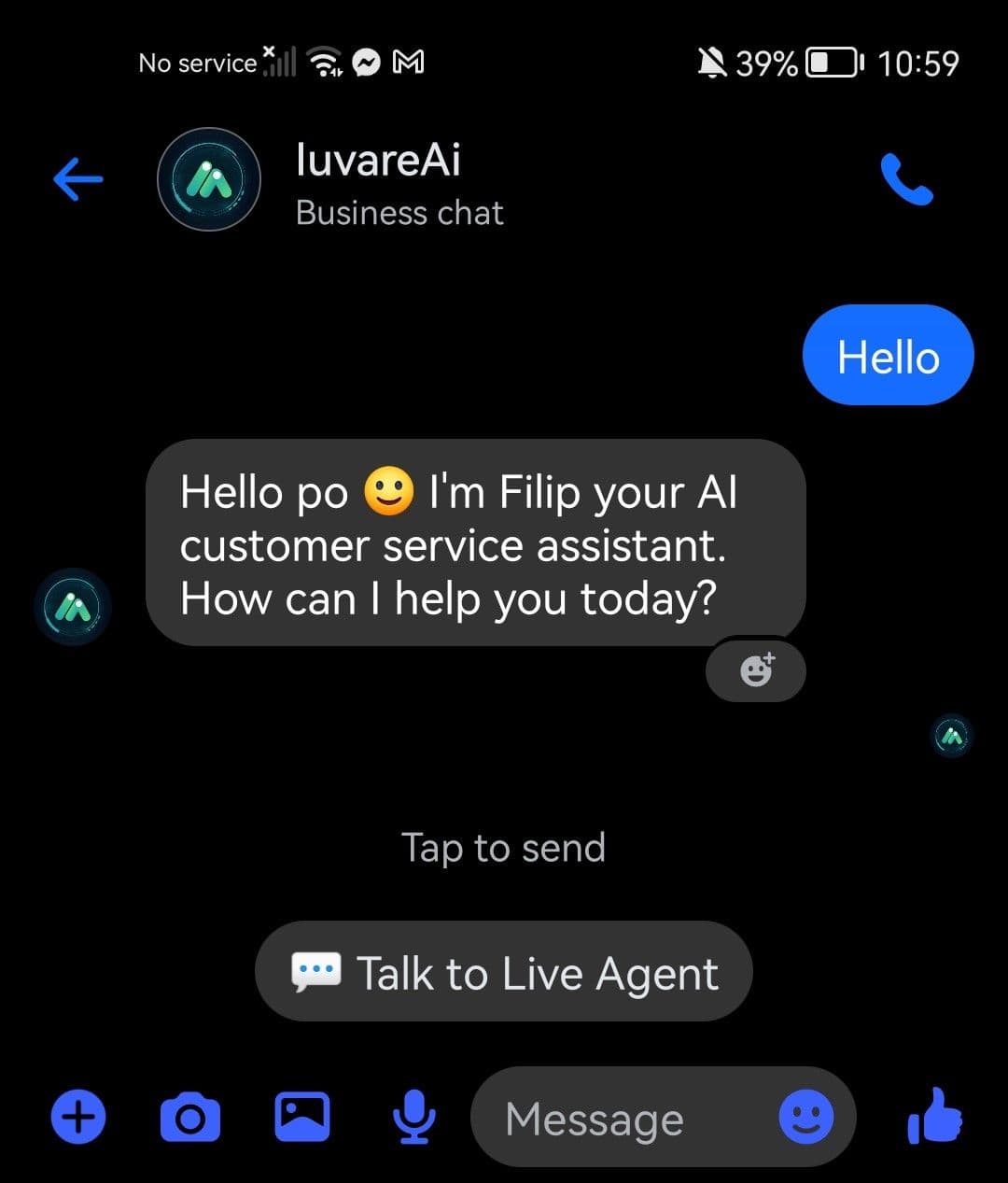This screenshot has width=1008, height=1183.
Task: Go back using the arrow in the header
Action: [76, 179]
